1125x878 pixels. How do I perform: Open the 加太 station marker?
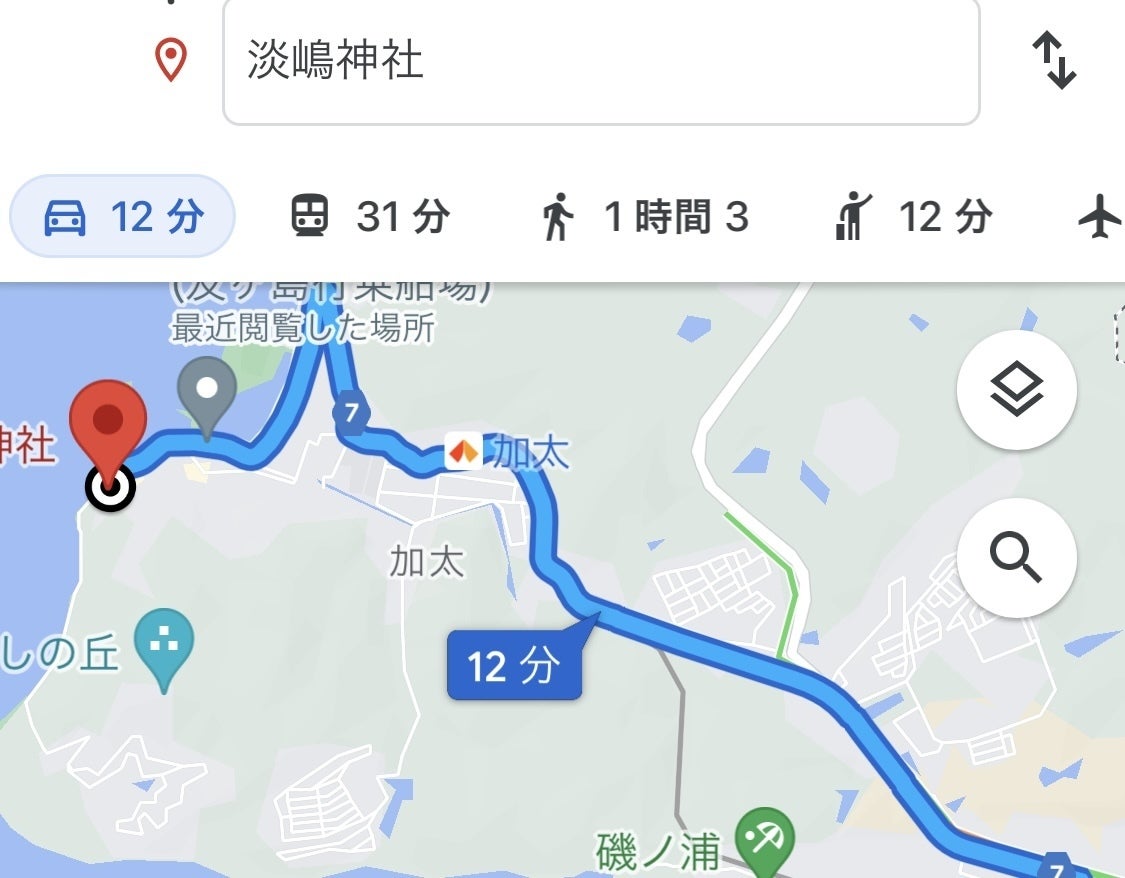[463, 452]
